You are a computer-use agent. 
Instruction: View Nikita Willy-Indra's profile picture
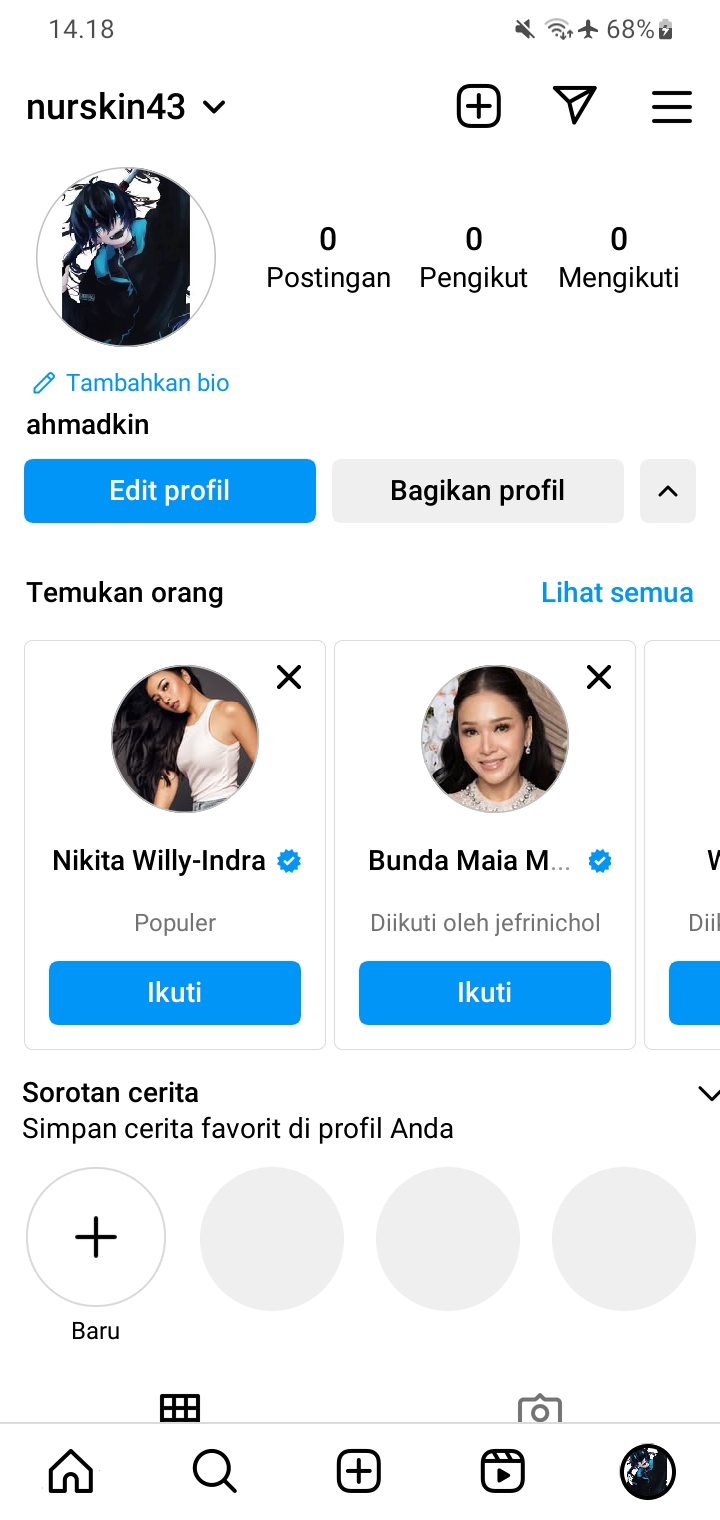point(185,739)
